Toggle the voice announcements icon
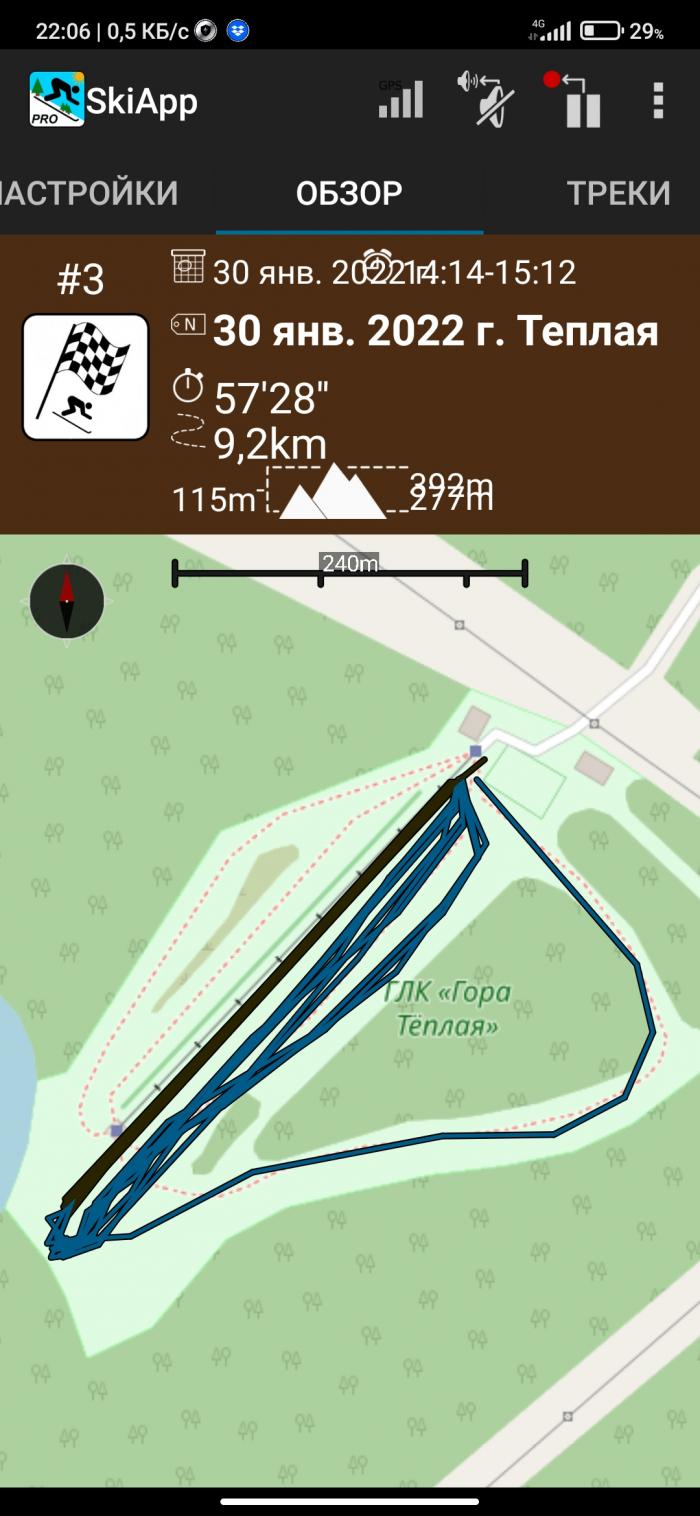This screenshot has height=1516, width=700. coord(487,100)
